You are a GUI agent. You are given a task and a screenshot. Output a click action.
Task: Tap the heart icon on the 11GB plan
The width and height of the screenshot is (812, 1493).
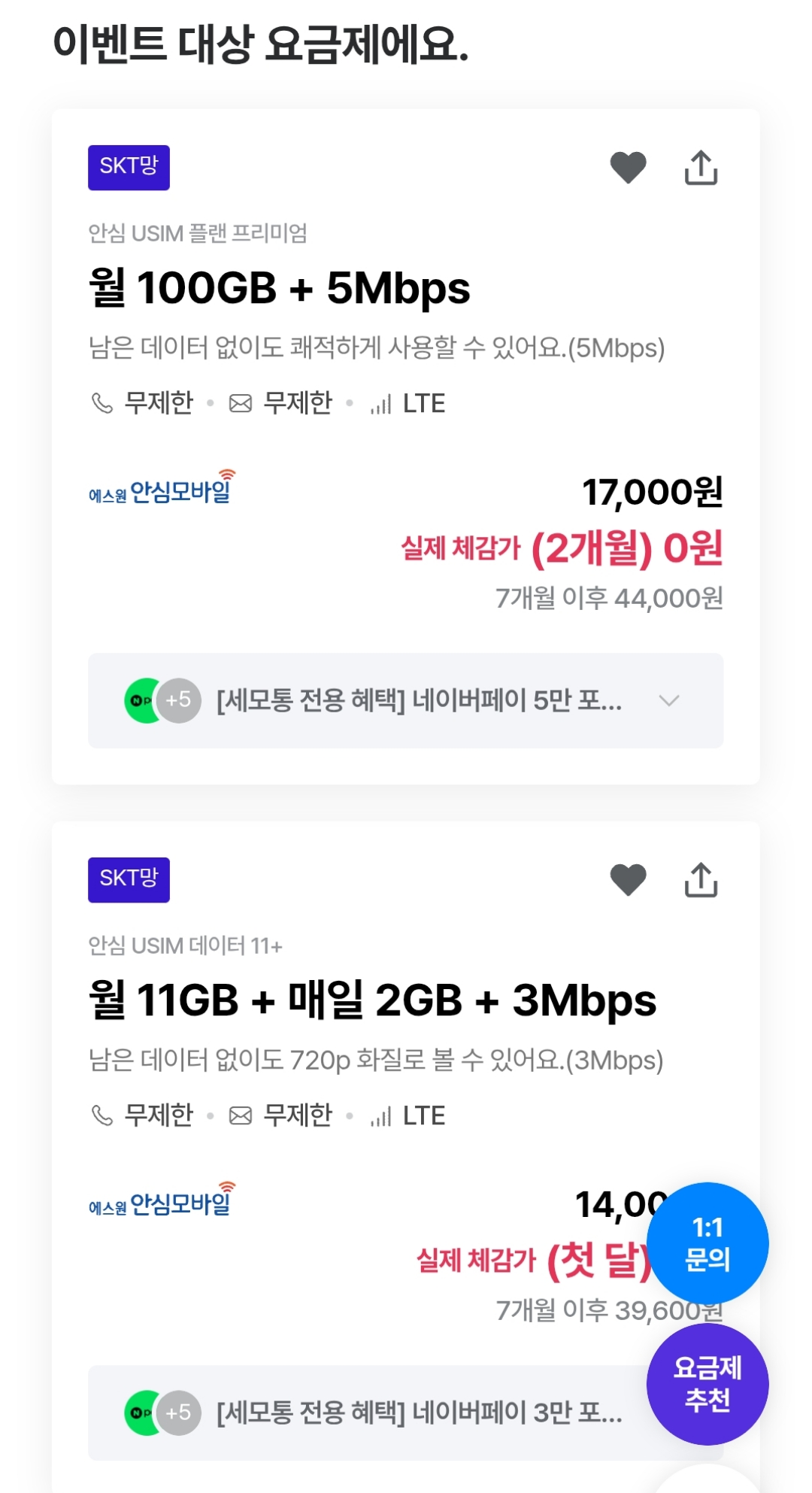pyautogui.click(x=629, y=879)
